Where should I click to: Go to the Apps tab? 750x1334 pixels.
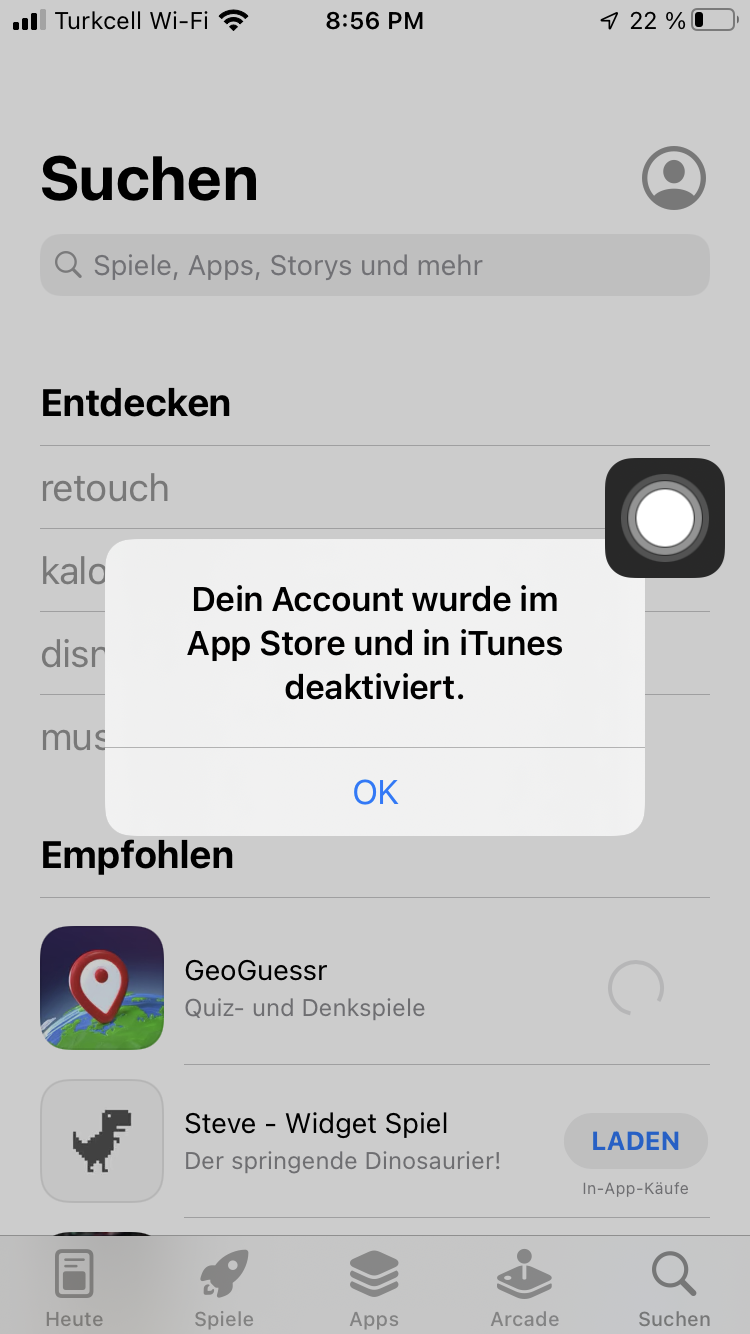(374, 1289)
